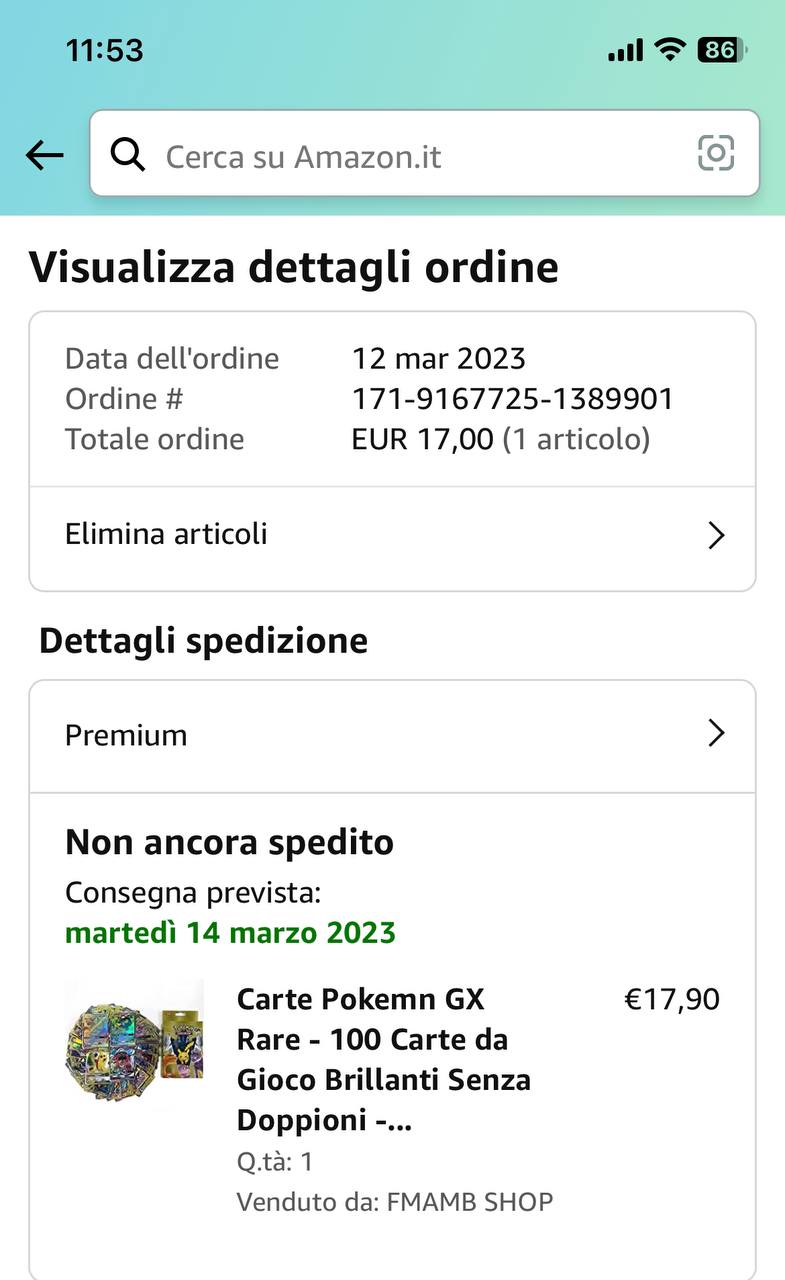This screenshot has width=785, height=1280.
Task: Open the Elimina articoli row
Action: point(392,535)
